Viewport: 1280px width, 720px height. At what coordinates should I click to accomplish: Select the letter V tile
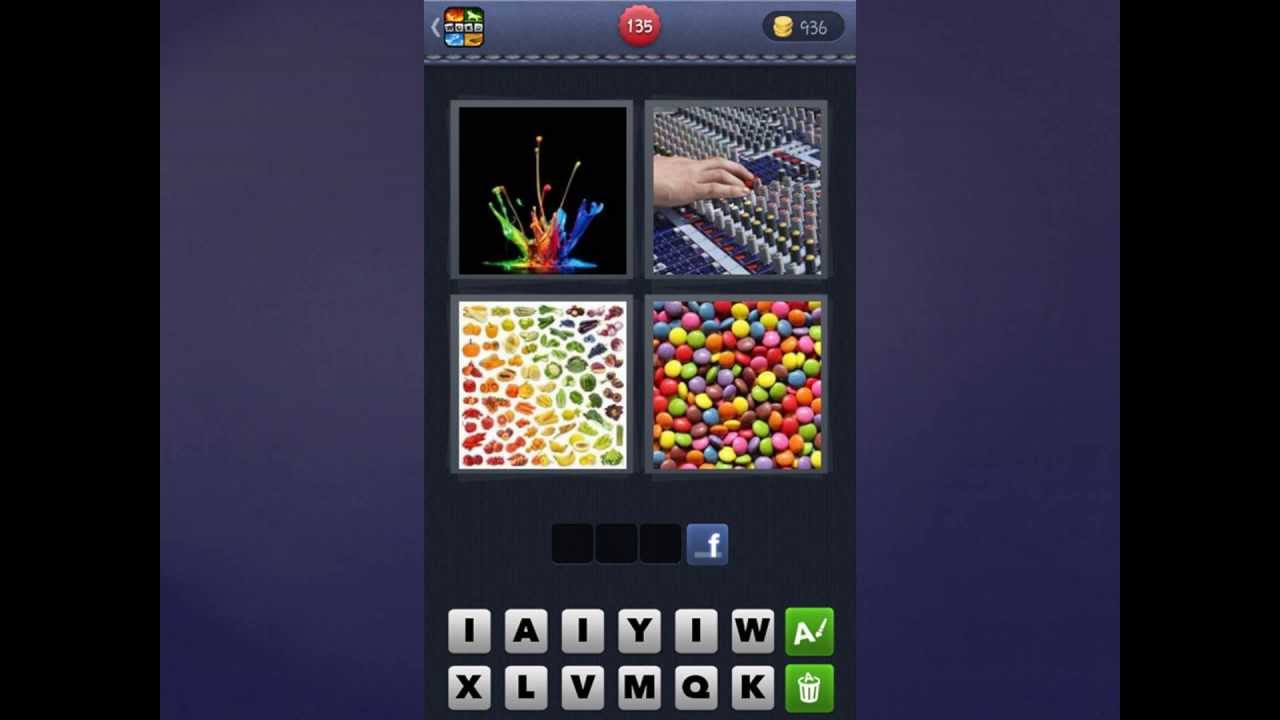tap(582, 688)
